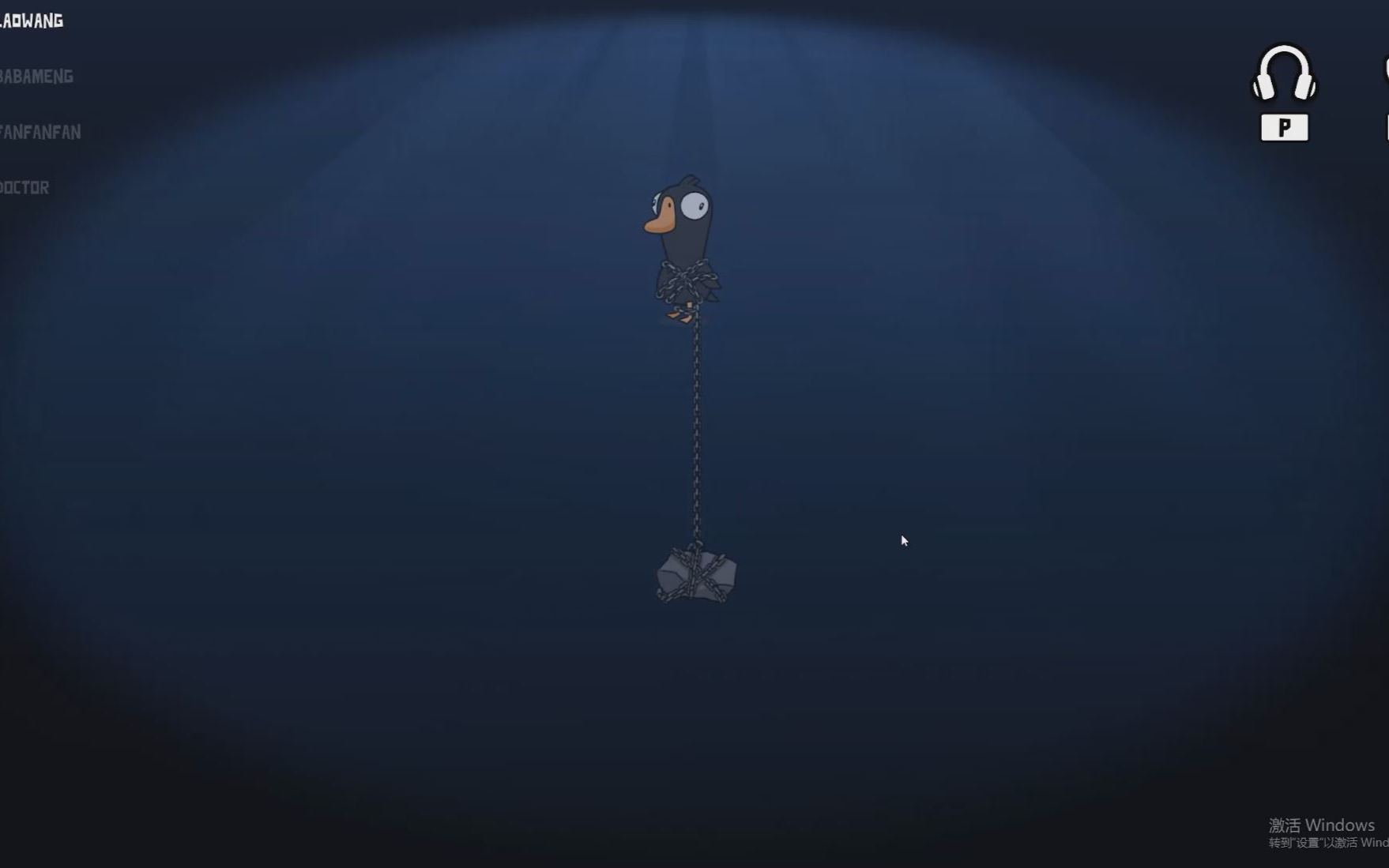Toggle the headphones audio icon
This screenshot has width=1389, height=868.
[1284, 74]
